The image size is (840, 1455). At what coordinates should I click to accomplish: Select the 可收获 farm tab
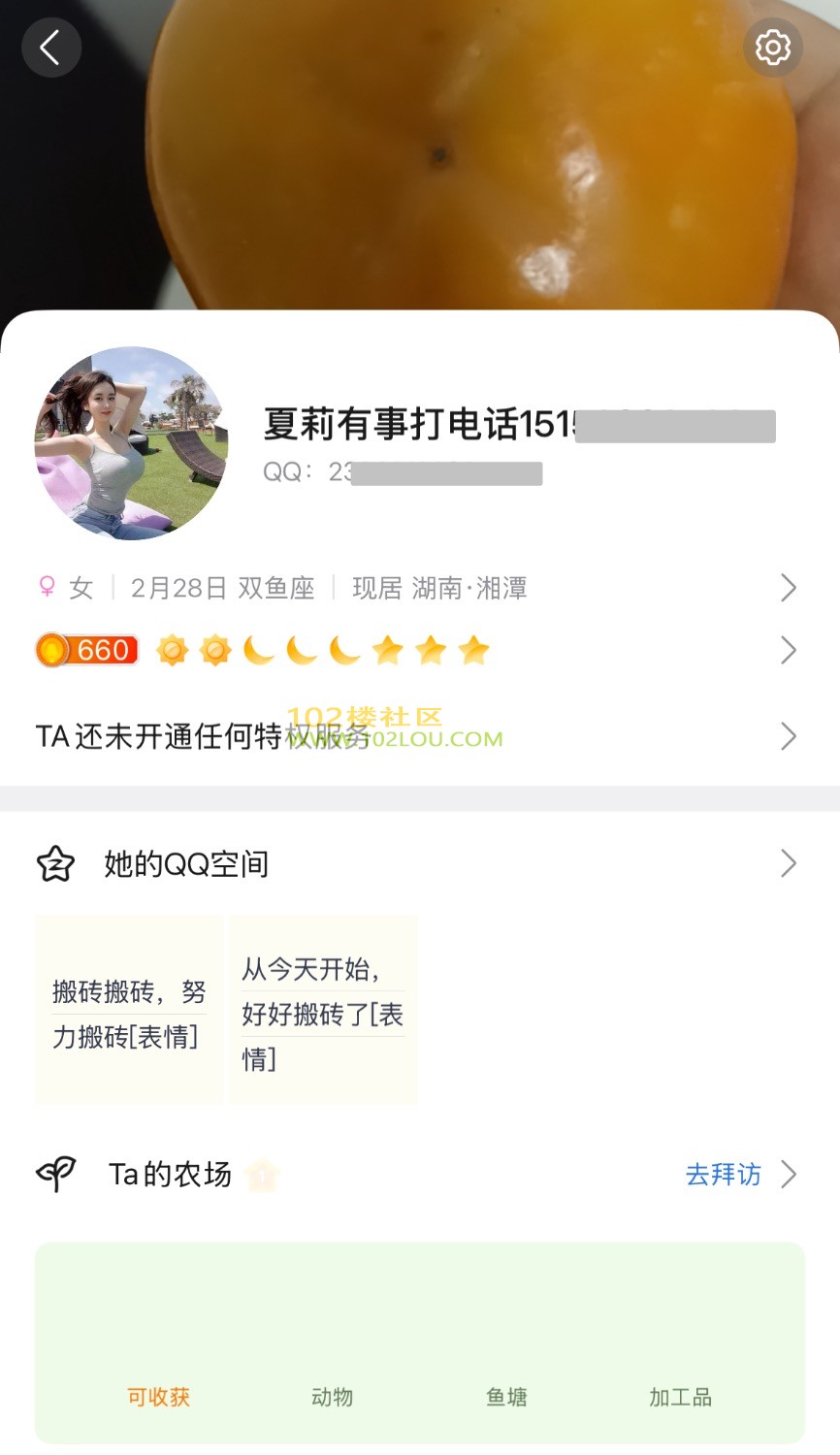159,1397
